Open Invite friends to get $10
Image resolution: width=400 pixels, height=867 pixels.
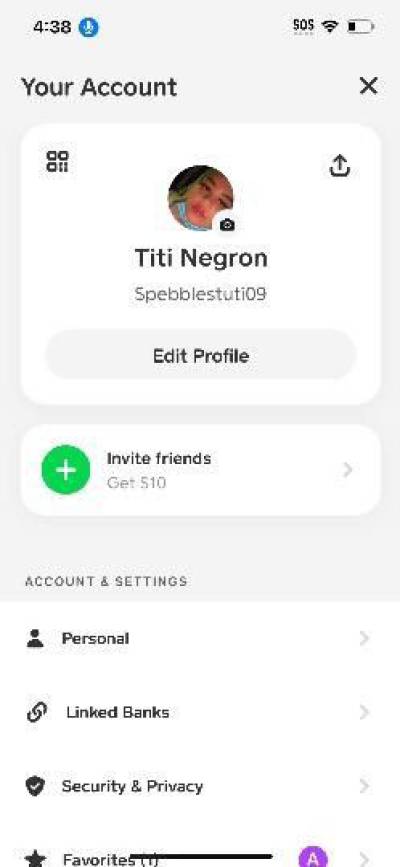tap(201, 470)
